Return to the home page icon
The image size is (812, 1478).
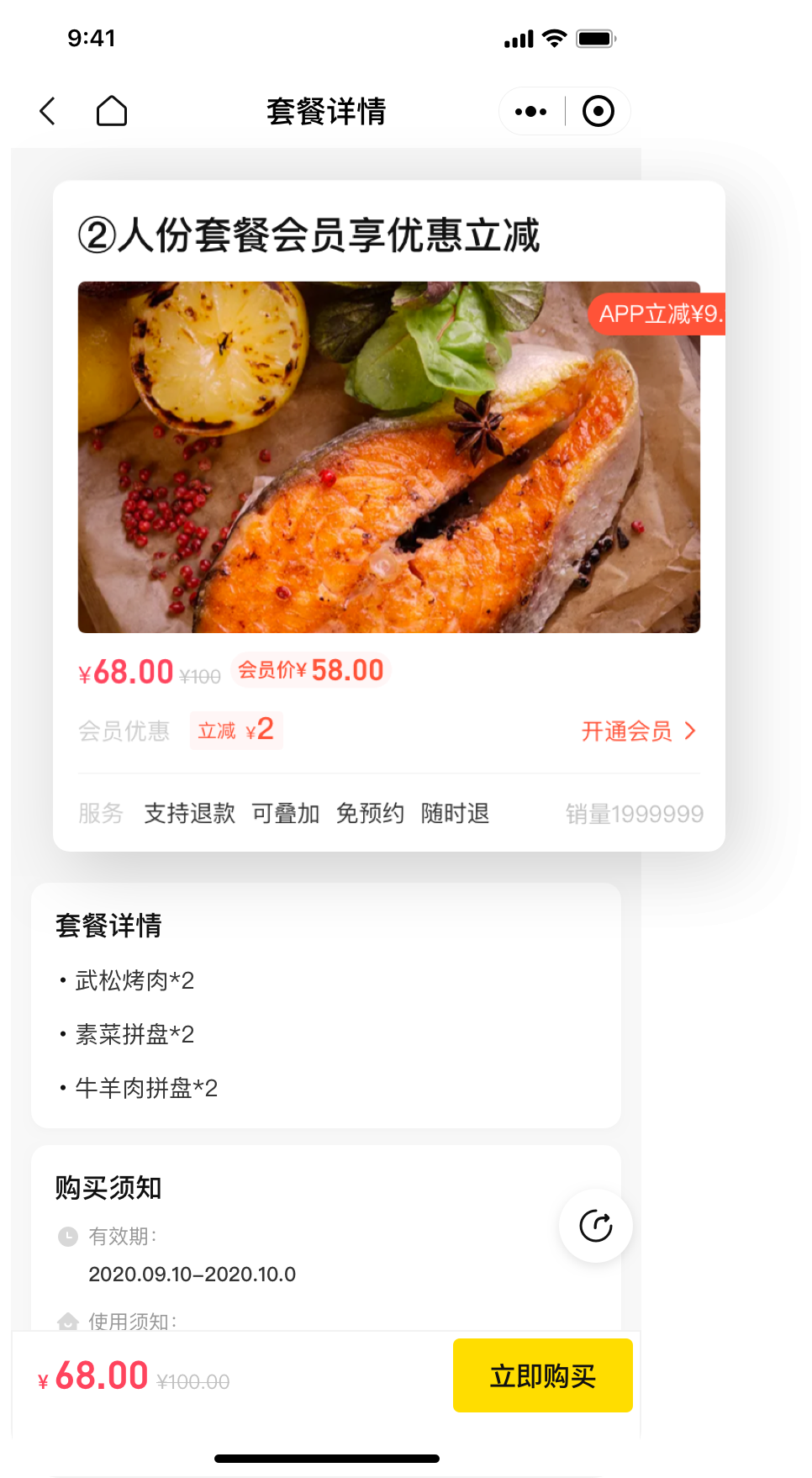coord(111,111)
